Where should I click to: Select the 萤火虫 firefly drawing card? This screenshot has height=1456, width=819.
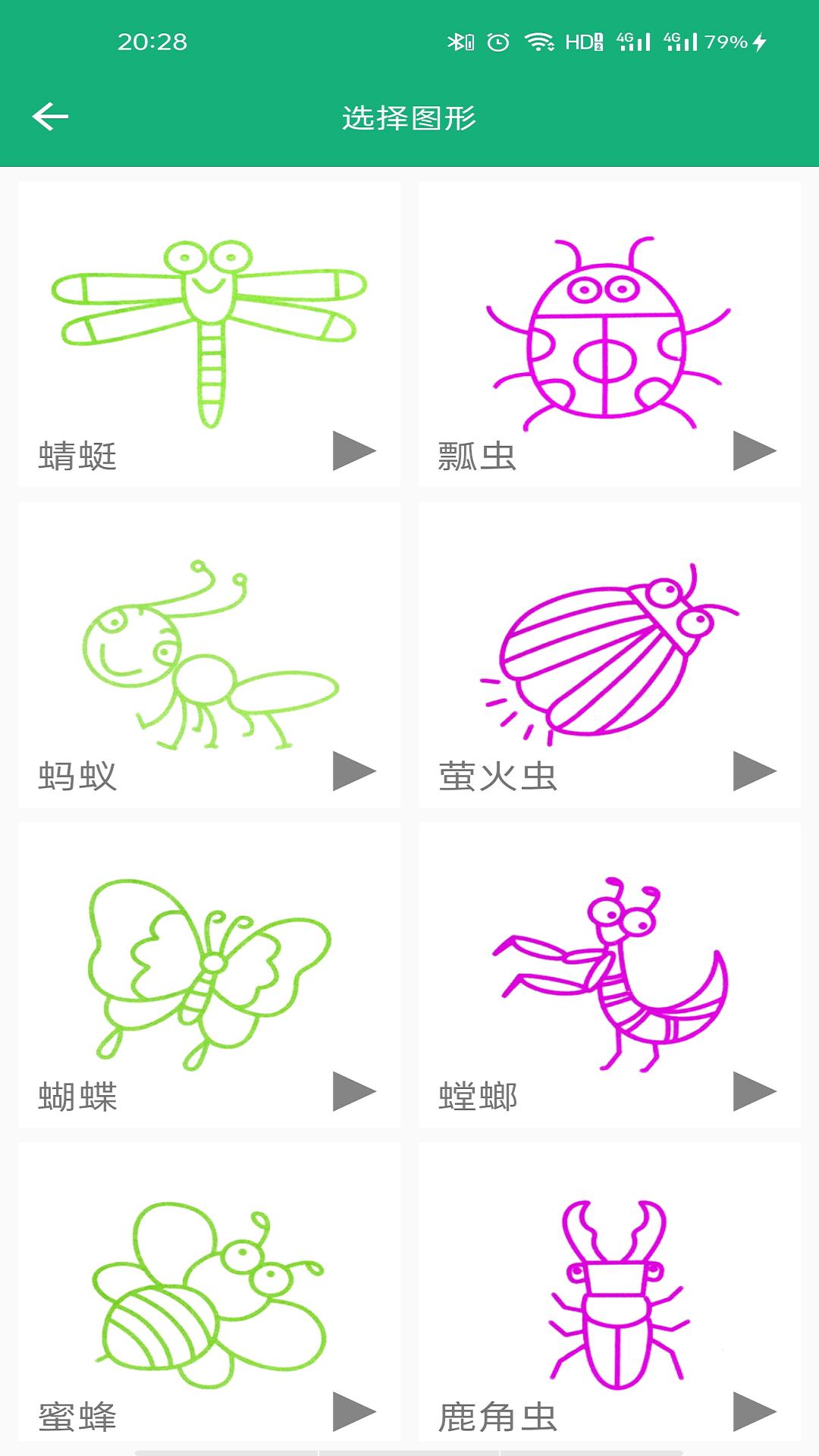tap(609, 652)
